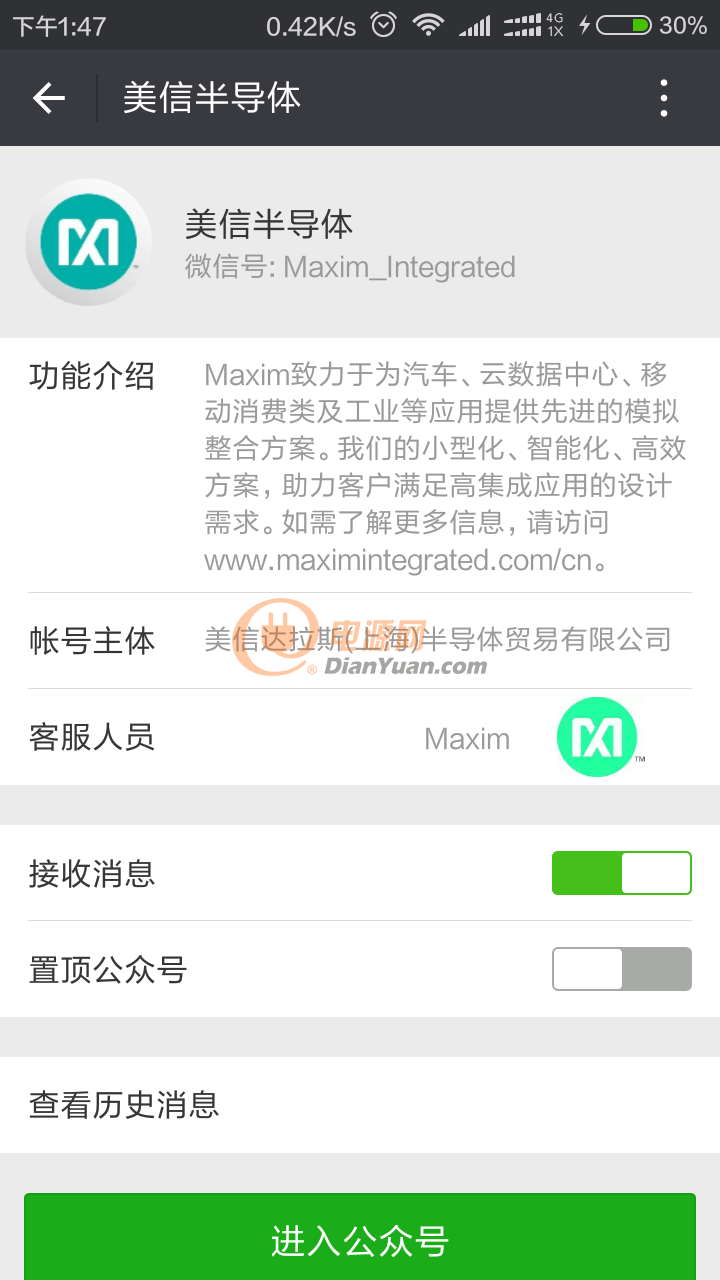Image resolution: width=720 pixels, height=1280 pixels.
Task: Open the 美信半导体 profile avatar
Action: [88, 242]
